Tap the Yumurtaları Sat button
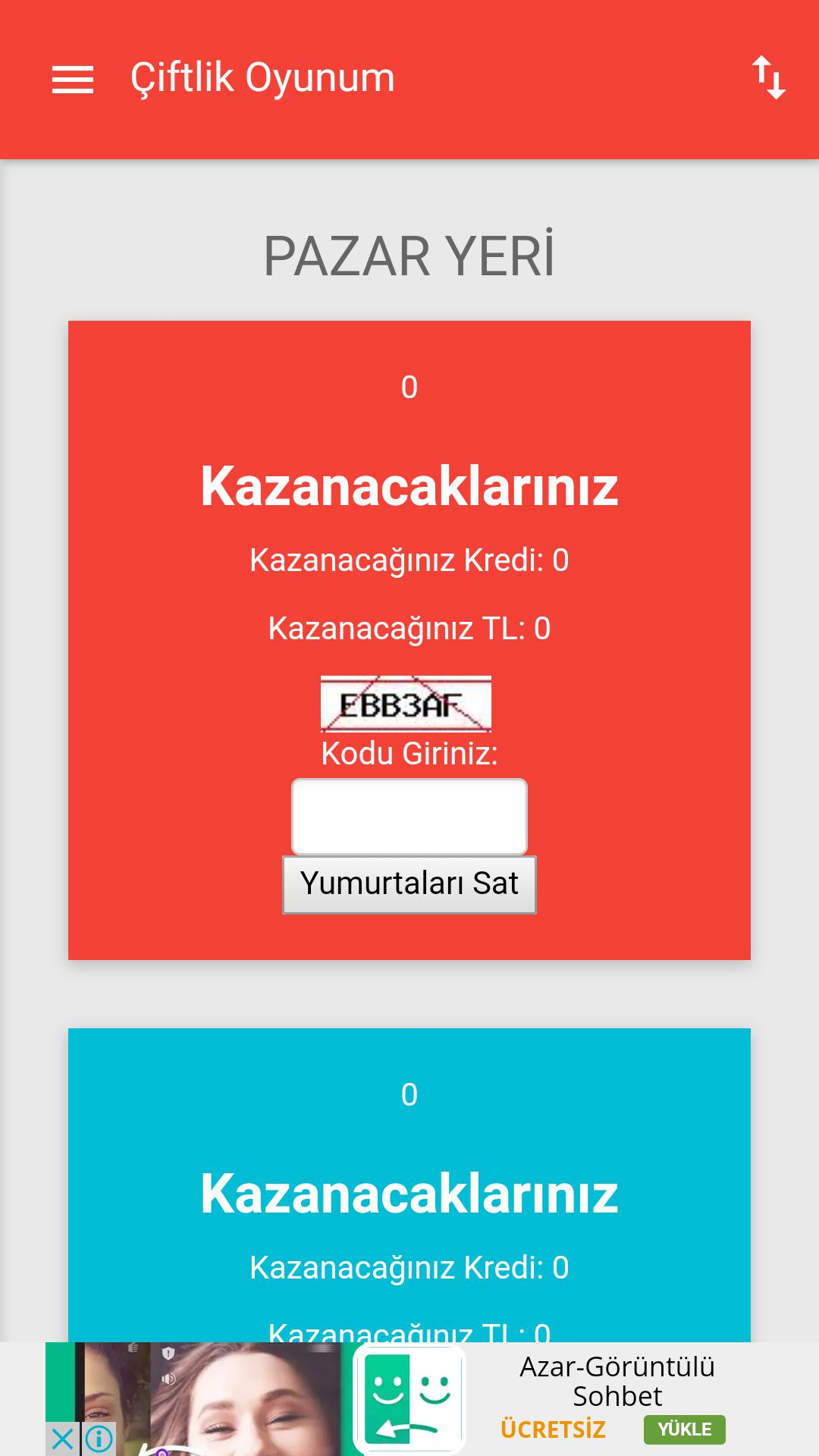The height and width of the screenshot is (1456, 819). point(409,884)
